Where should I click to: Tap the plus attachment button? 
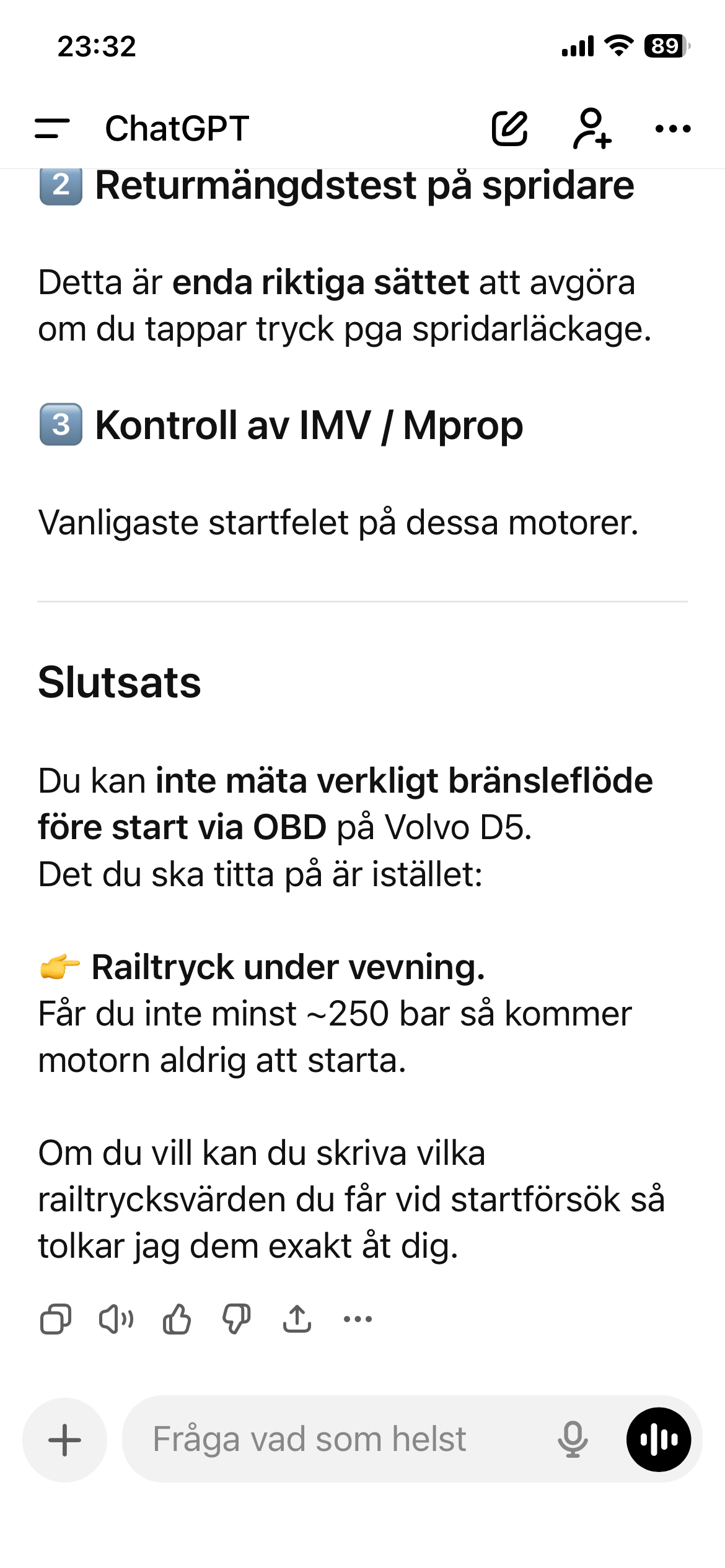point(64,1439)
